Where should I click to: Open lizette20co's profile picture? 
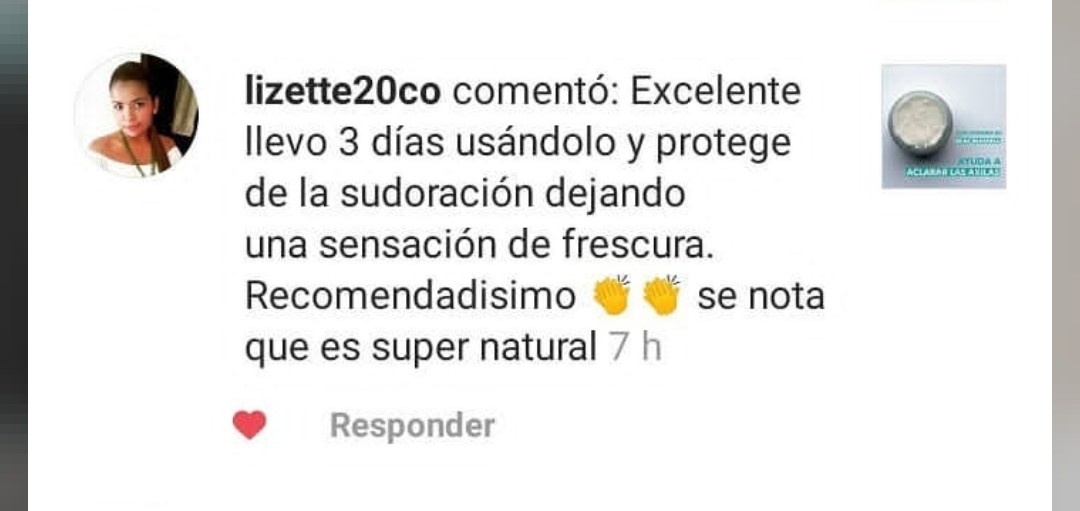[x=136, y=115]
